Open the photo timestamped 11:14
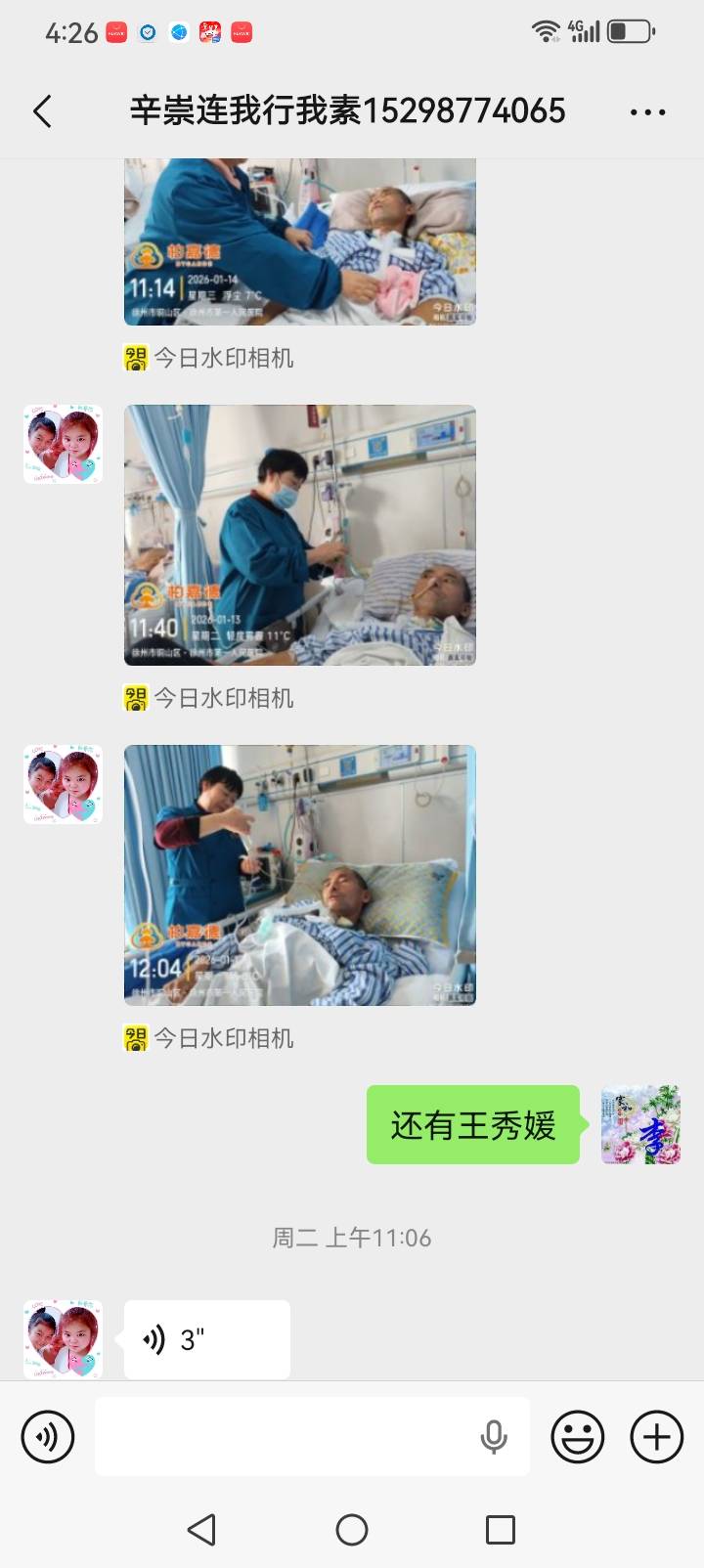This screenshot has width=704, height=1568. (299, 241)
